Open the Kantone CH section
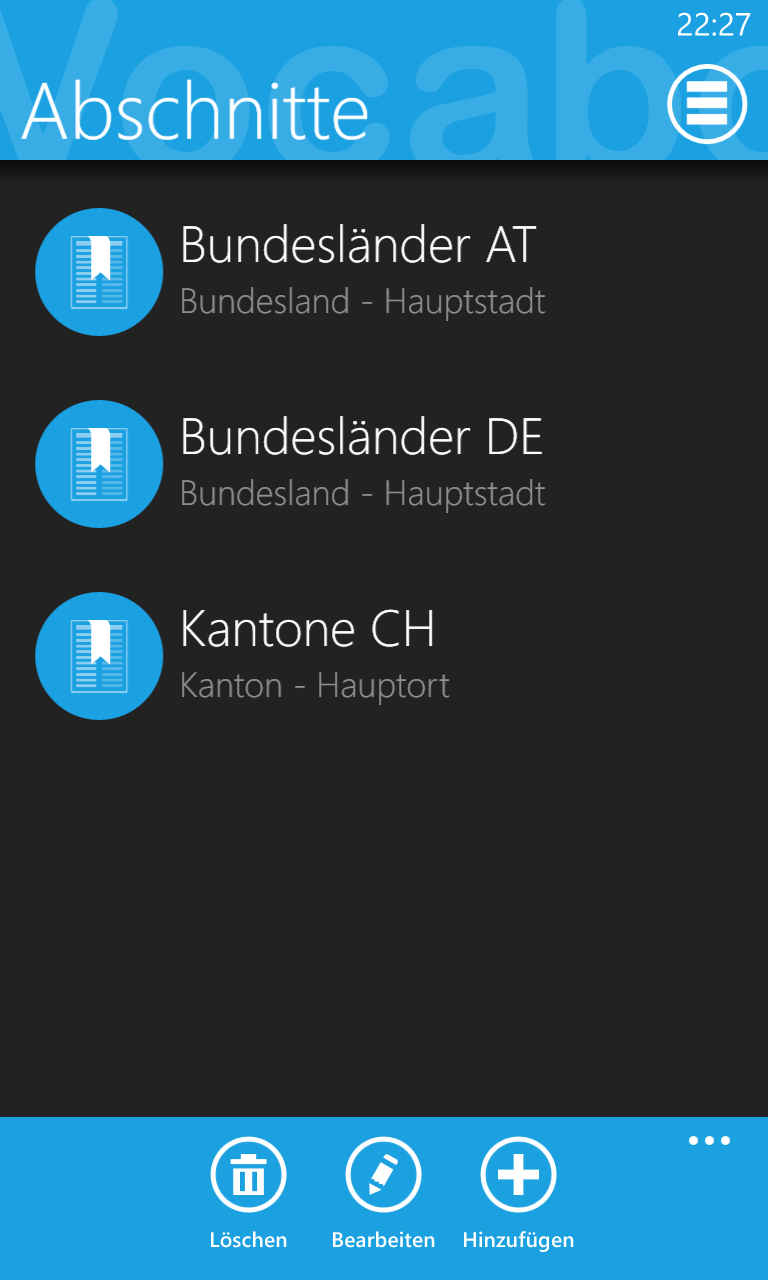 (384, 656)
